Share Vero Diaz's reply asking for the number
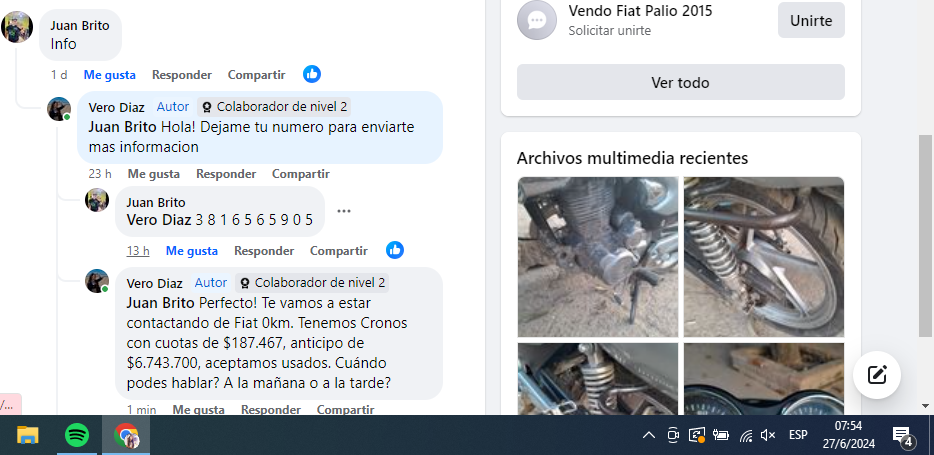Screen dimensions: 934x455 (x=301, y=174)
